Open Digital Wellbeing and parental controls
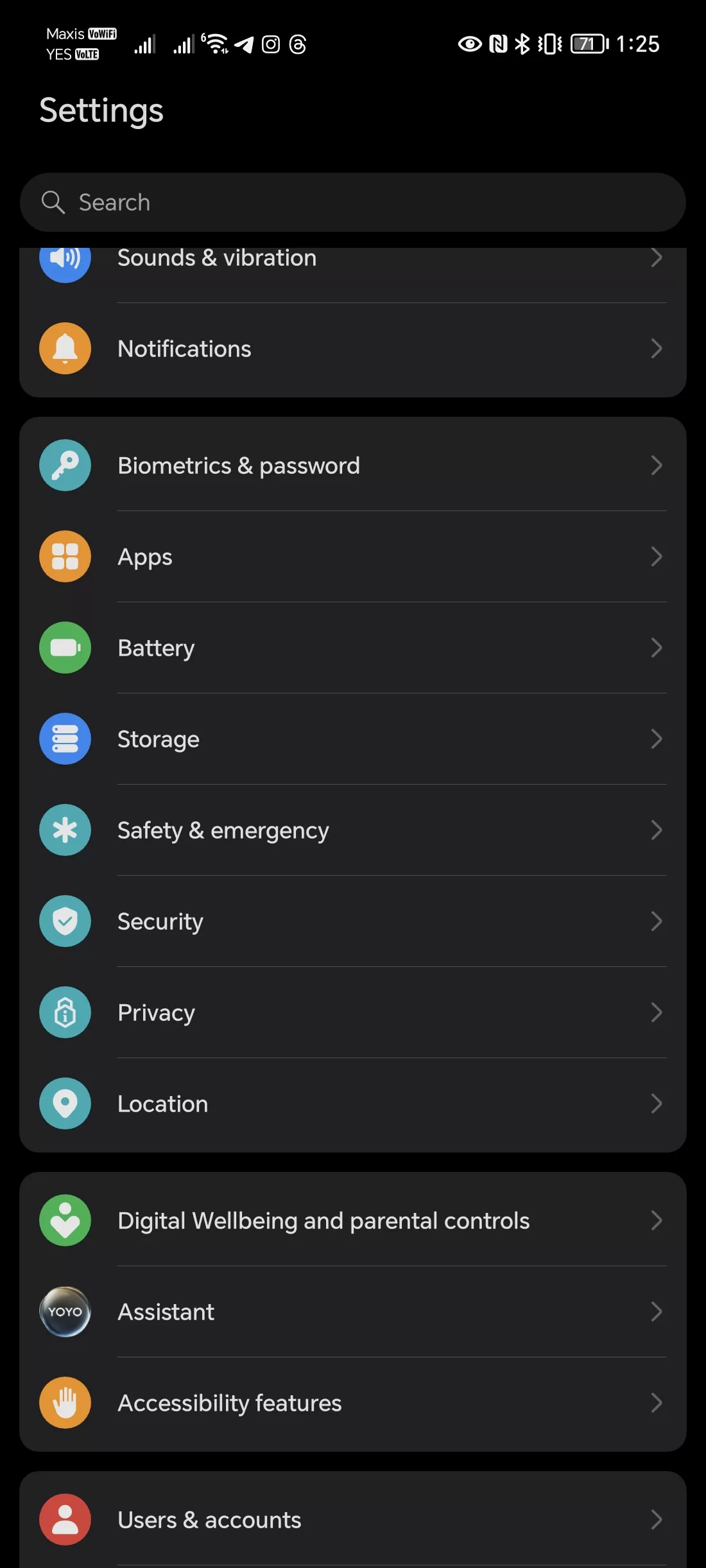 click(x=352, y=1221)
